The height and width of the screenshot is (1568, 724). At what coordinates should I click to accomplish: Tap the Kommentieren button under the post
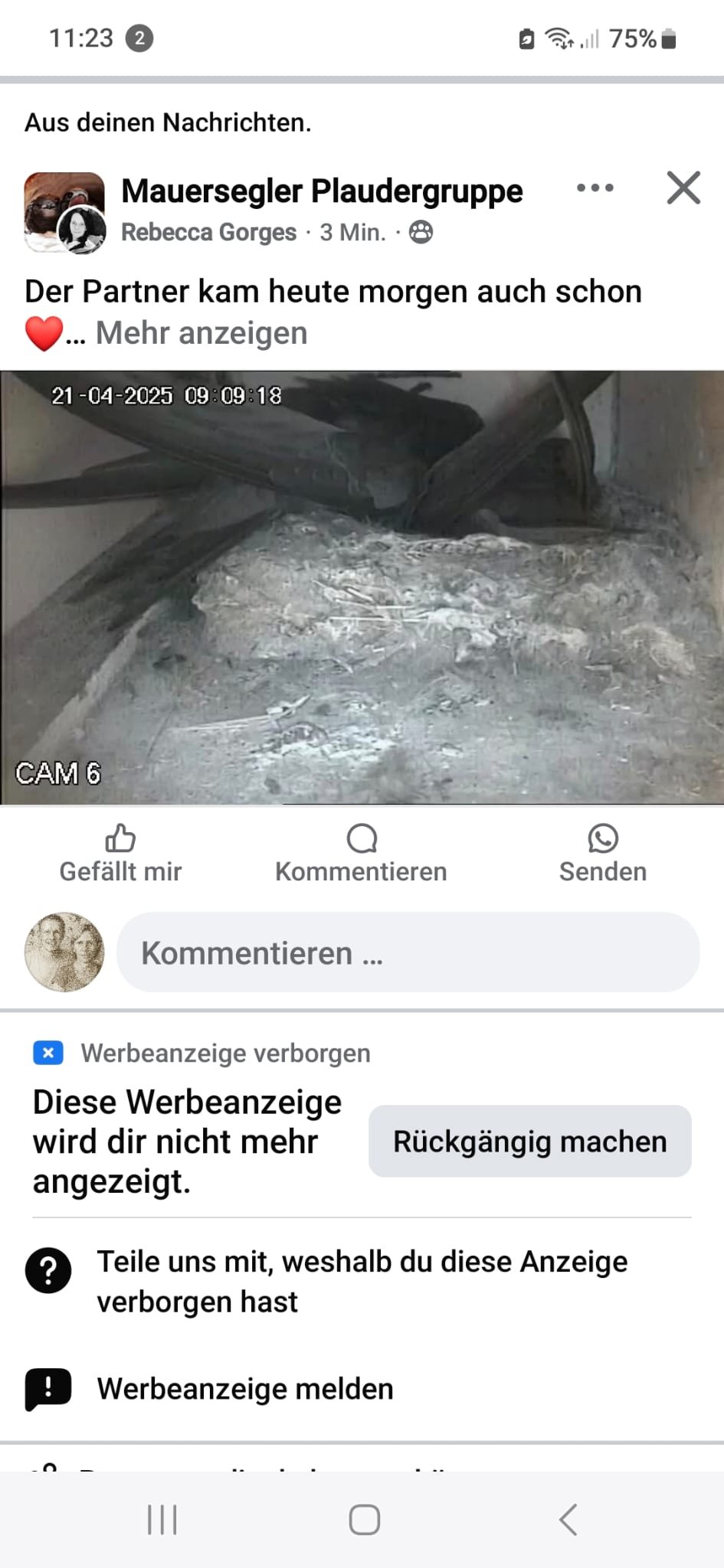(x=361, y=854)
